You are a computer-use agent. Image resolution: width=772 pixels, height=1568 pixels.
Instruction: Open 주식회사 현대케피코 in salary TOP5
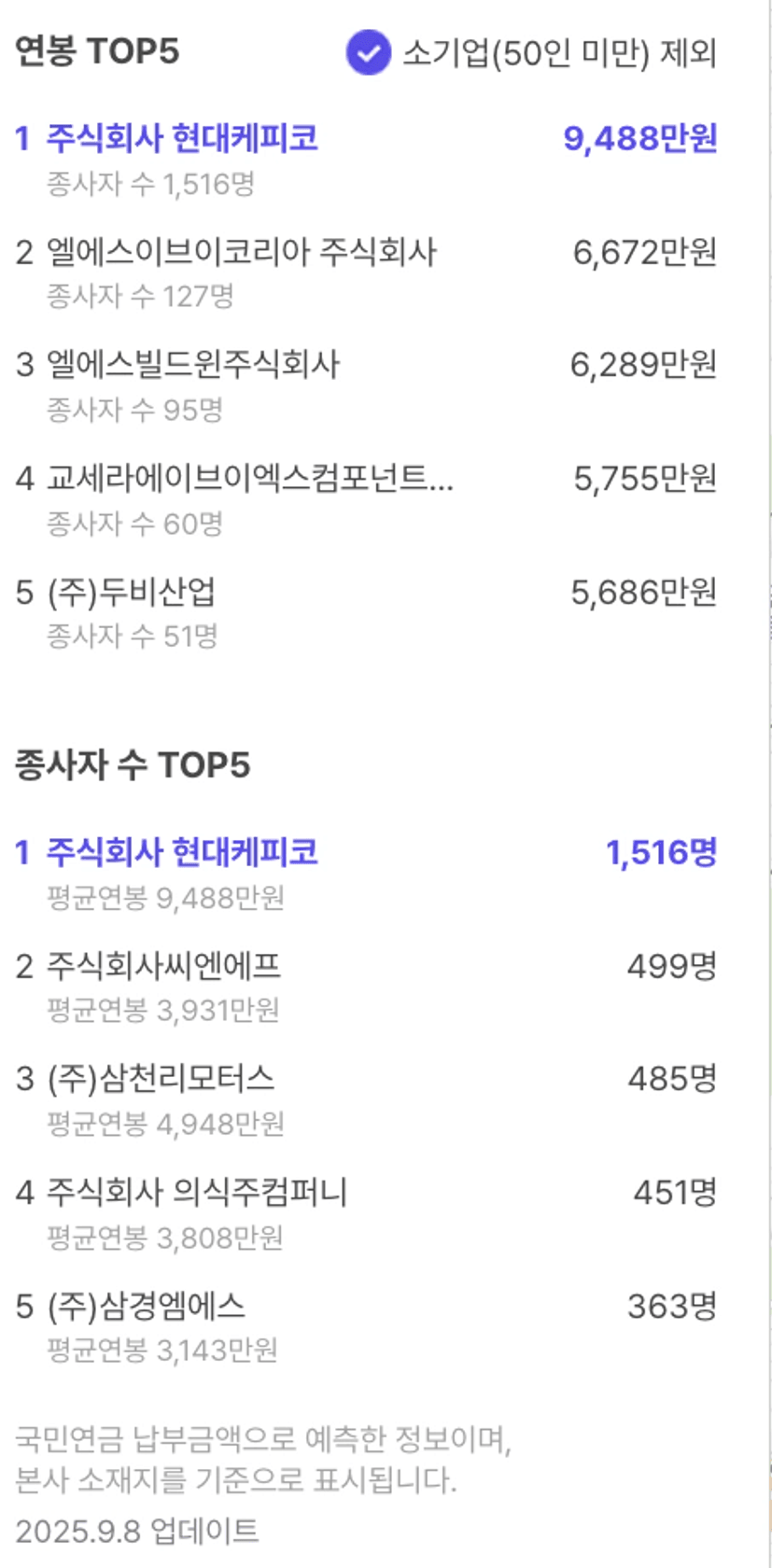coord(366,161)
